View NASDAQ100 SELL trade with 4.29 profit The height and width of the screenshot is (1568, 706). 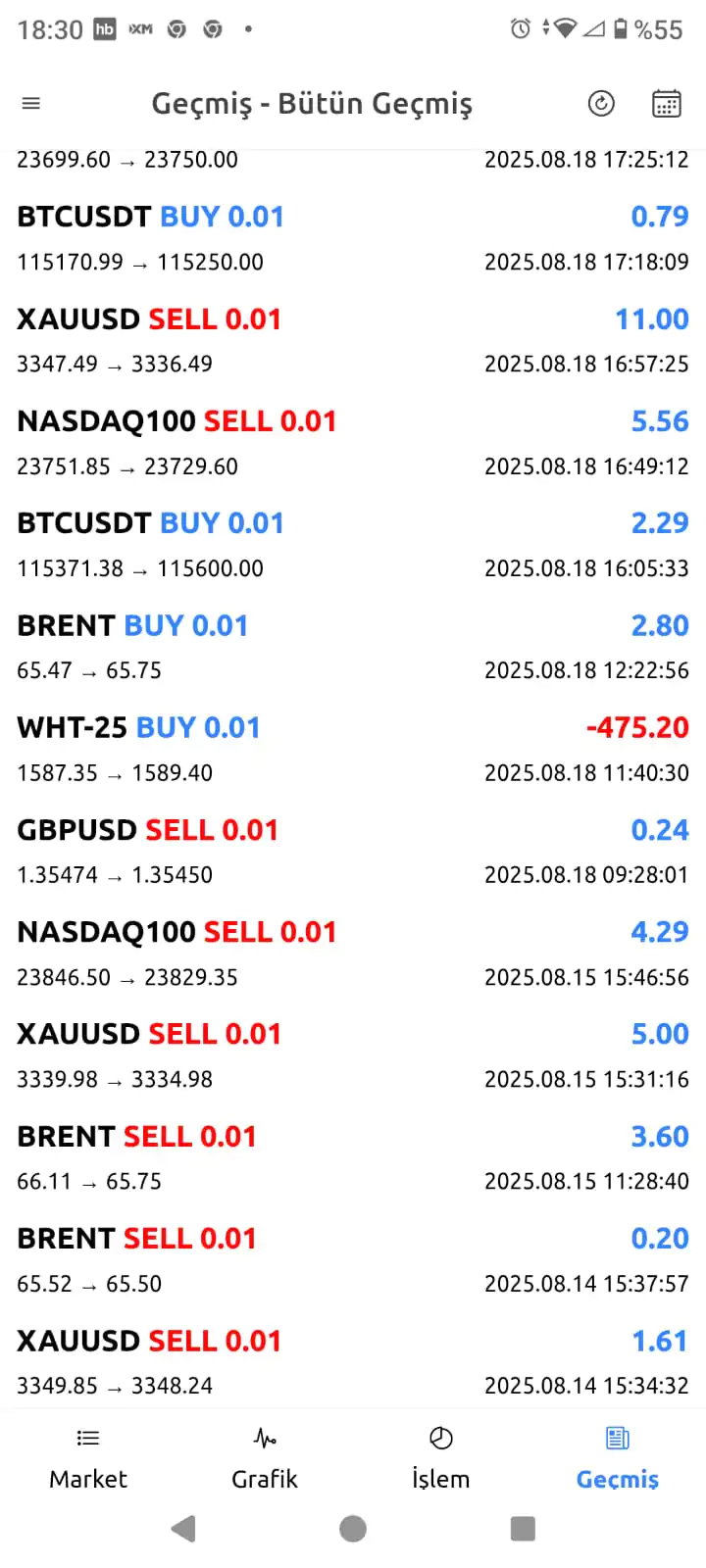[353, 953]
